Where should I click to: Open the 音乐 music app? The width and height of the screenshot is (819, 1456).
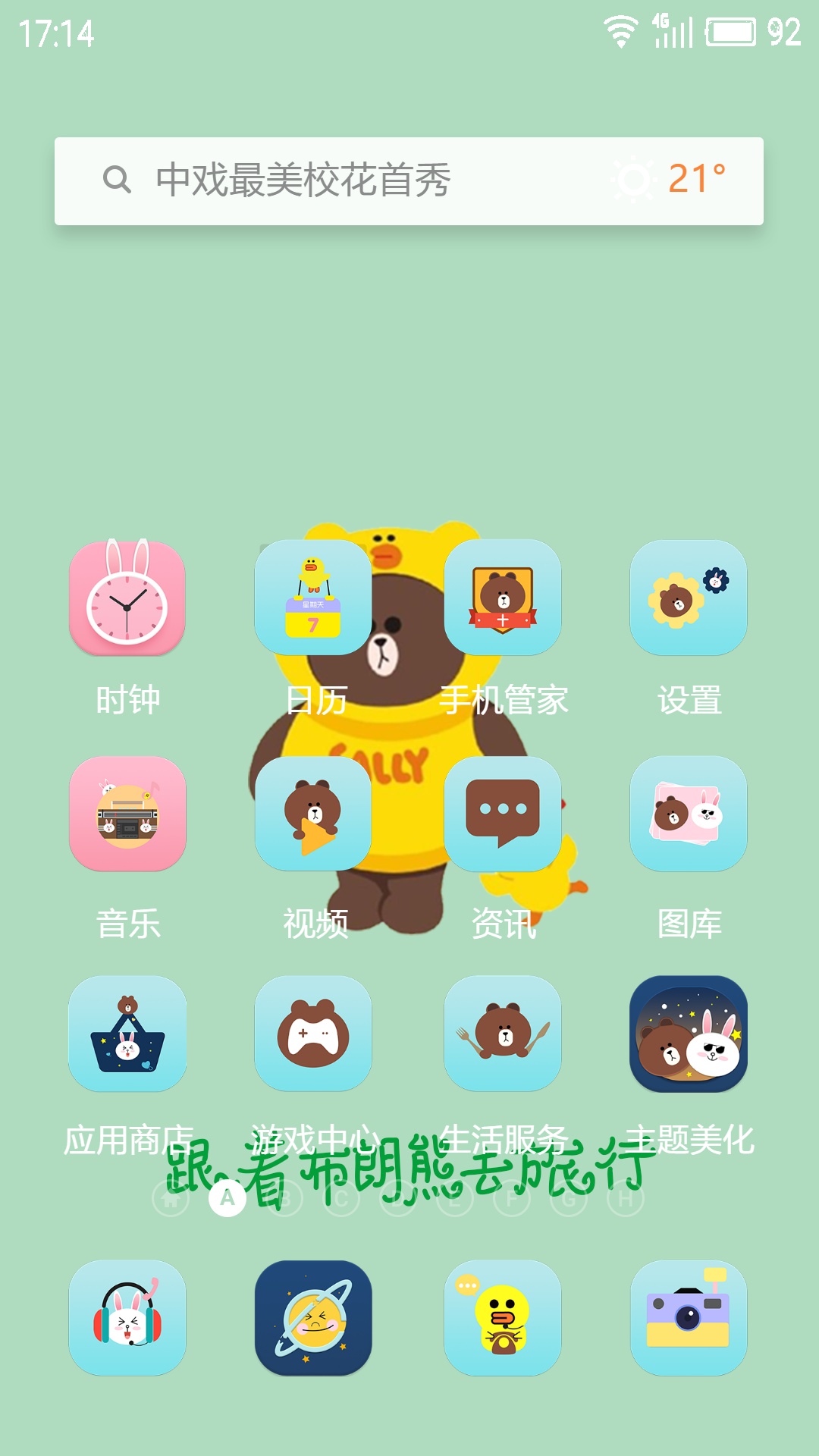[x=127, y=814]
